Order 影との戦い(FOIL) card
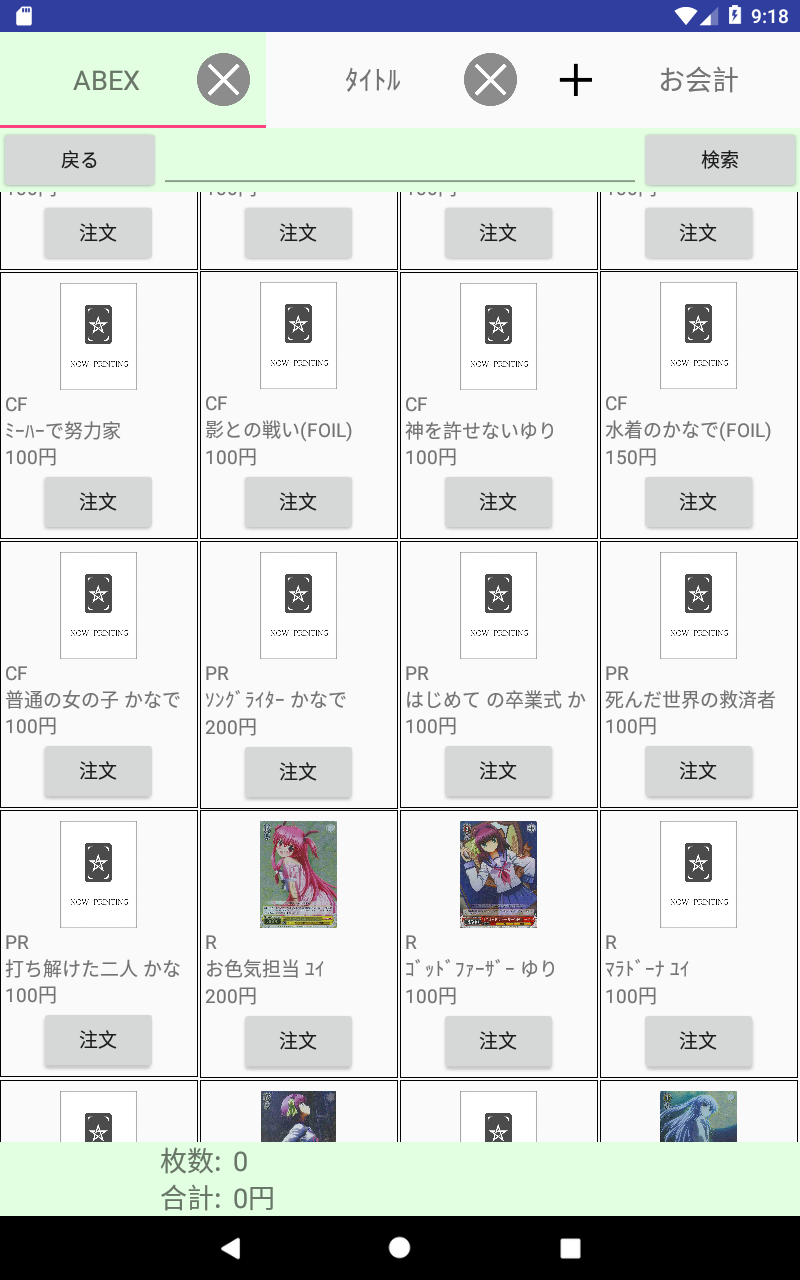800x1280 pixels. (x=298, y=502)
